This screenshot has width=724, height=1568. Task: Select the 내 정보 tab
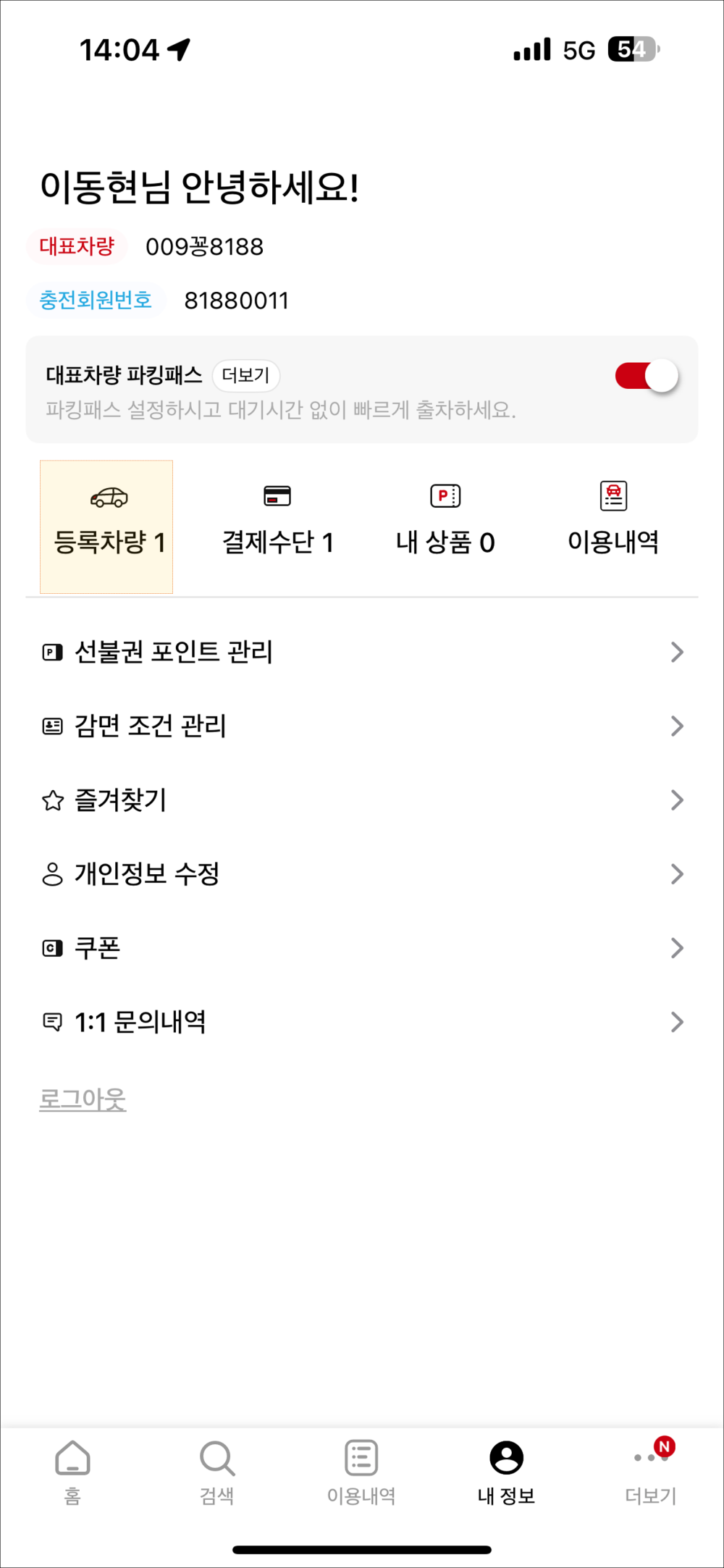(x=506, y=1472)
